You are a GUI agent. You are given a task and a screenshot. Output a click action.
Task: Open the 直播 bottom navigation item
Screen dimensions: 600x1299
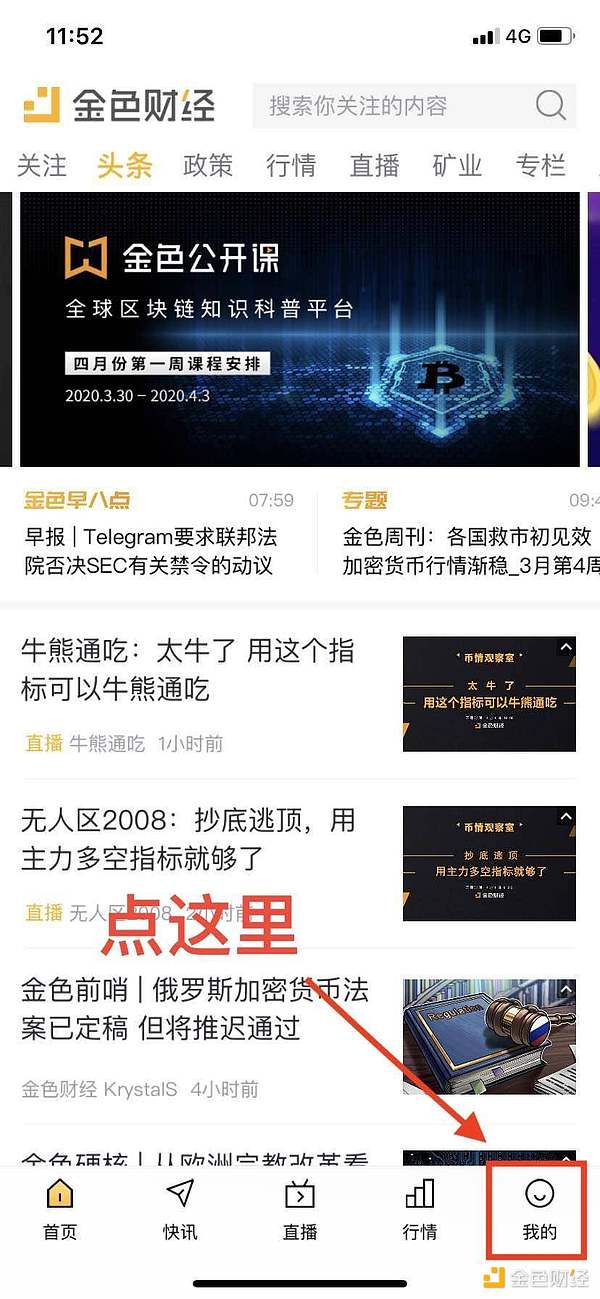coord(300,1210)
